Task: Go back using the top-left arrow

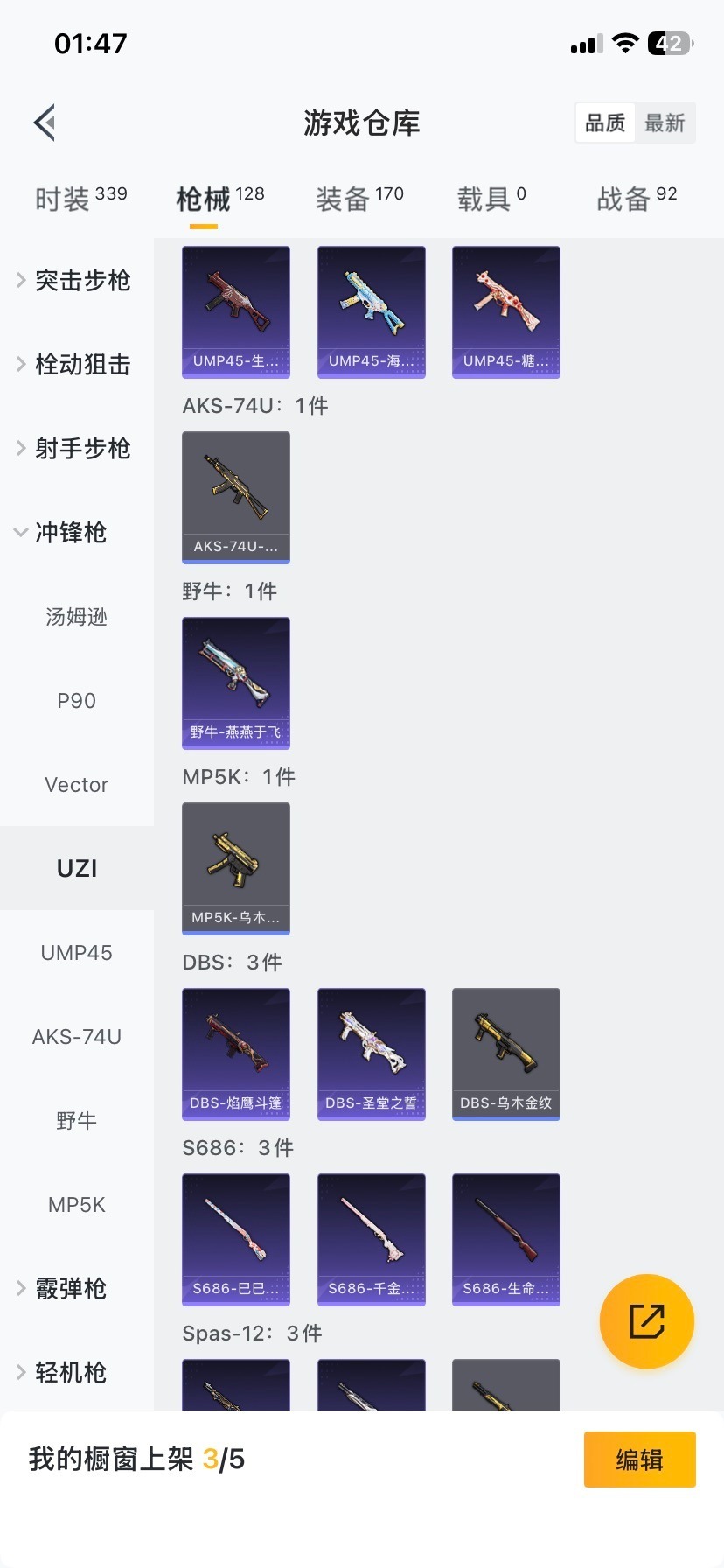Action: pyautogui.click(x=45, y=122)
